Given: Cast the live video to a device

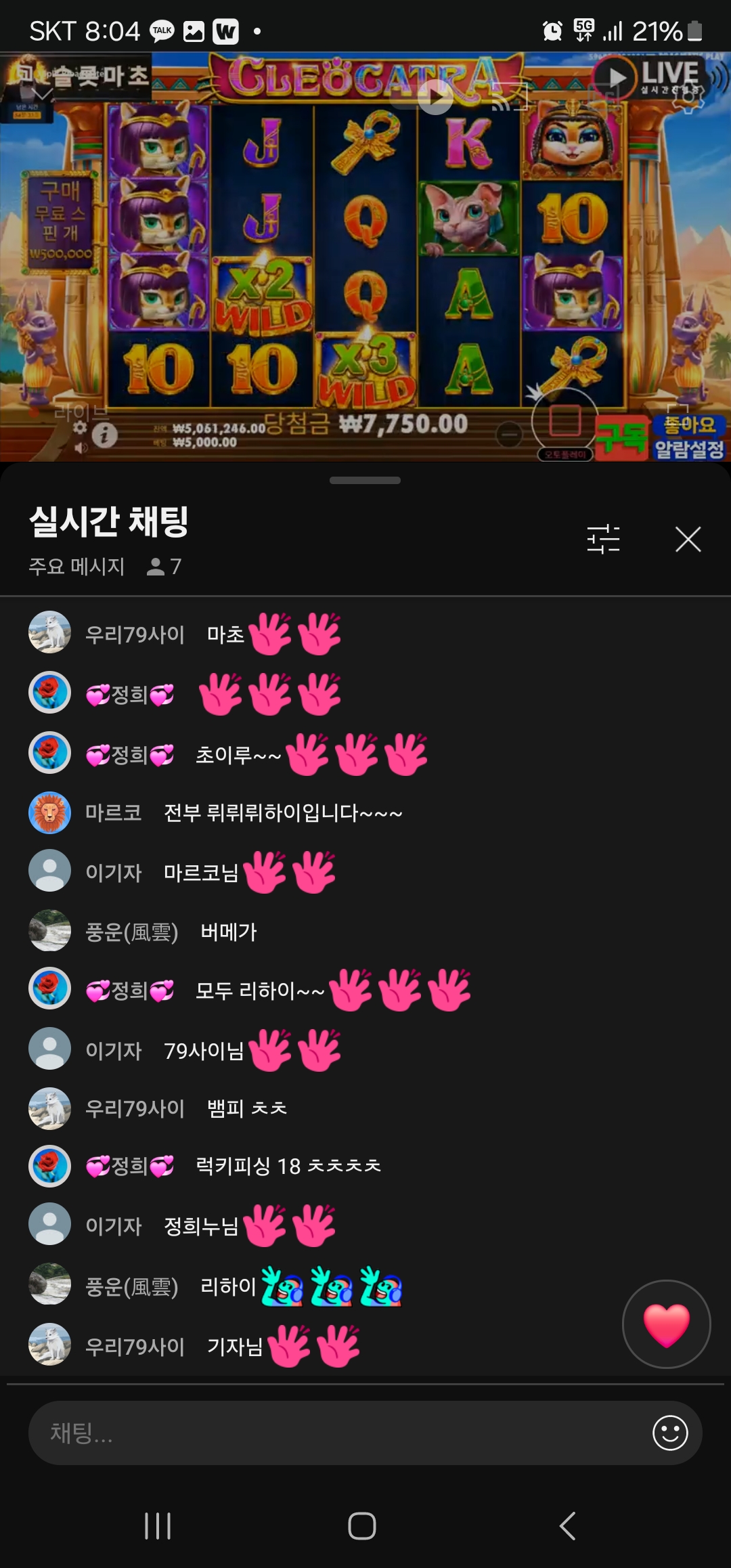Looking at the screenshot, I should click(508, 96).
